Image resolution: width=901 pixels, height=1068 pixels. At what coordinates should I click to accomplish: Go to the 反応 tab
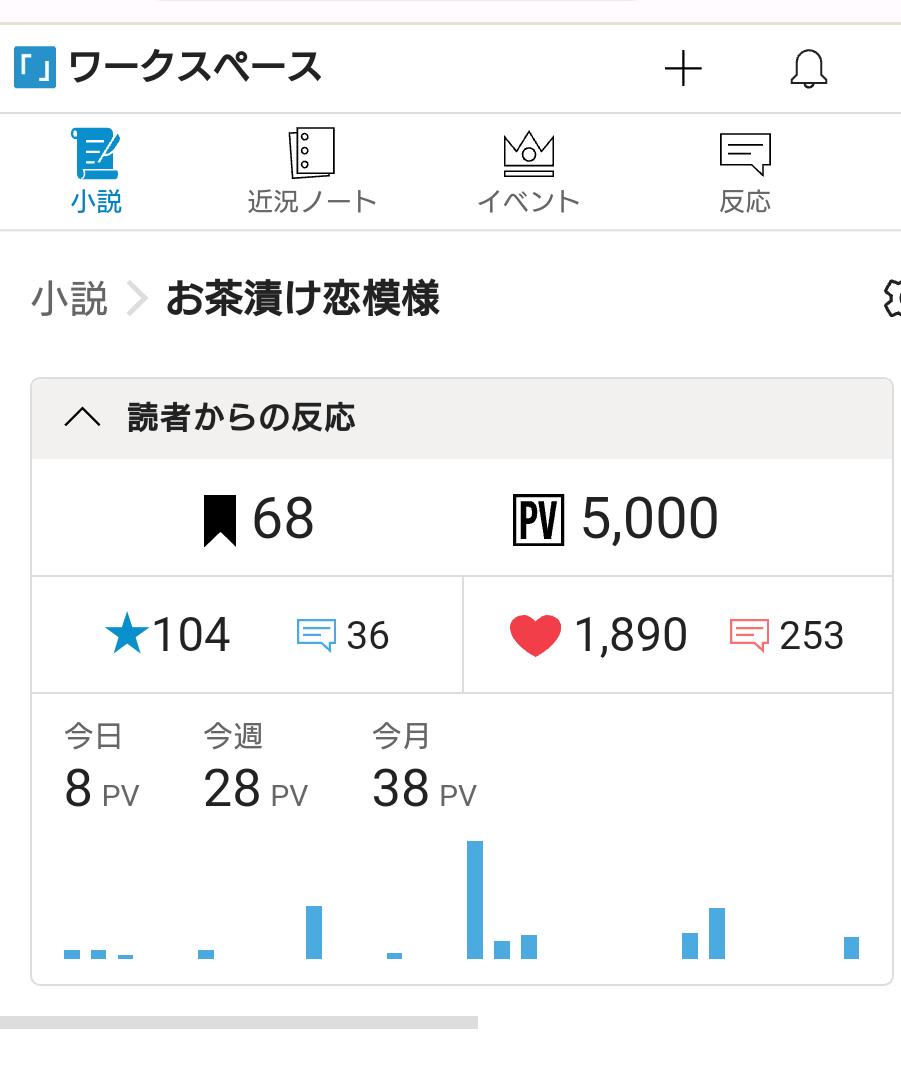pyautogui.click(x=745, y=171)
